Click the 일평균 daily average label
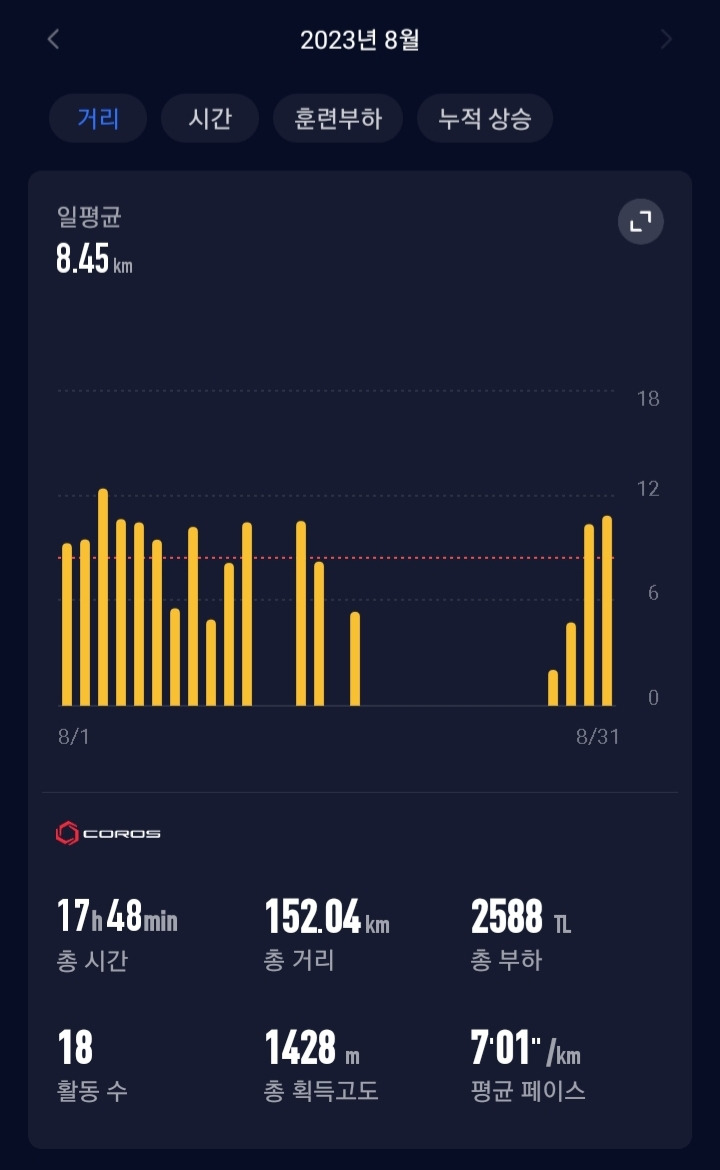 (79, 215)
